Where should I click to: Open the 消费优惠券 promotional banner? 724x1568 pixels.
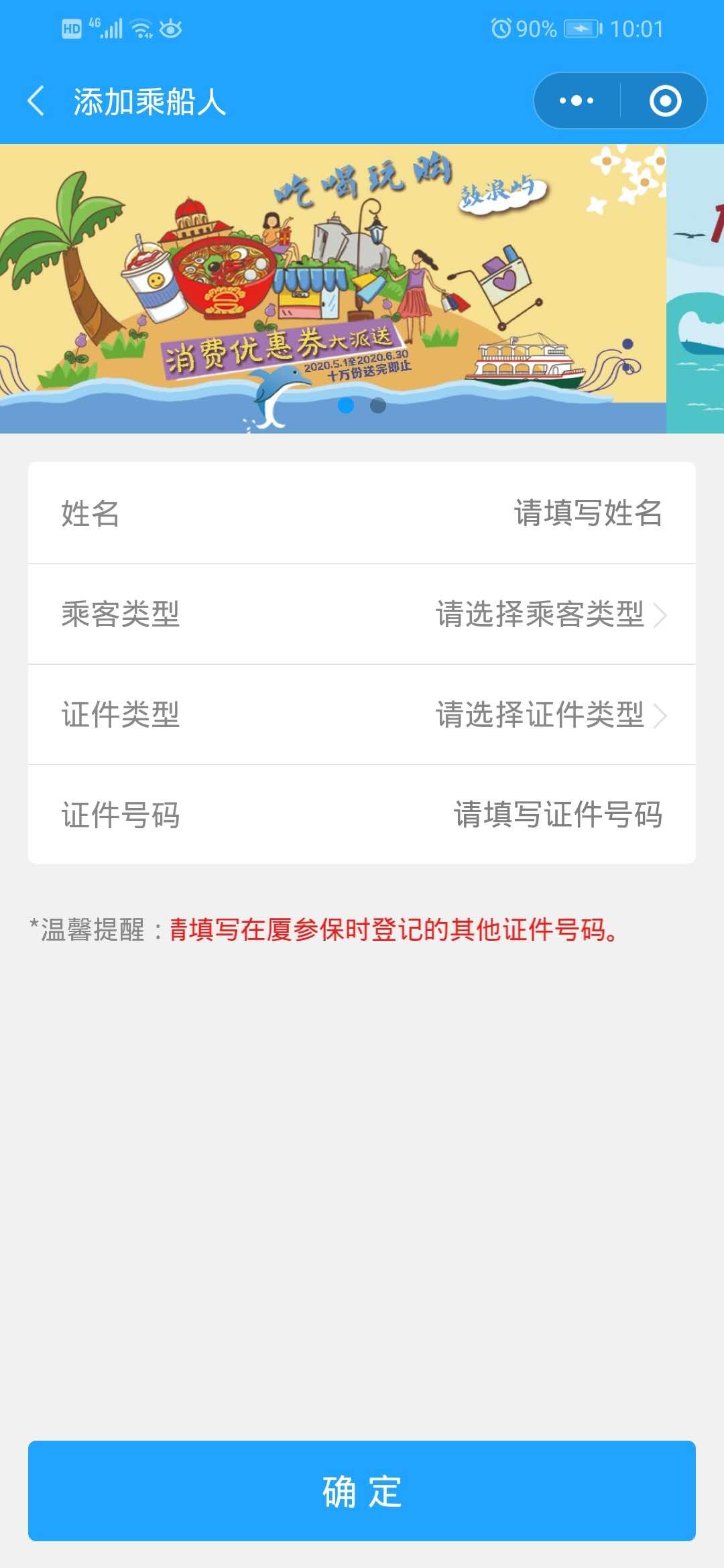[x=333, y=288]
